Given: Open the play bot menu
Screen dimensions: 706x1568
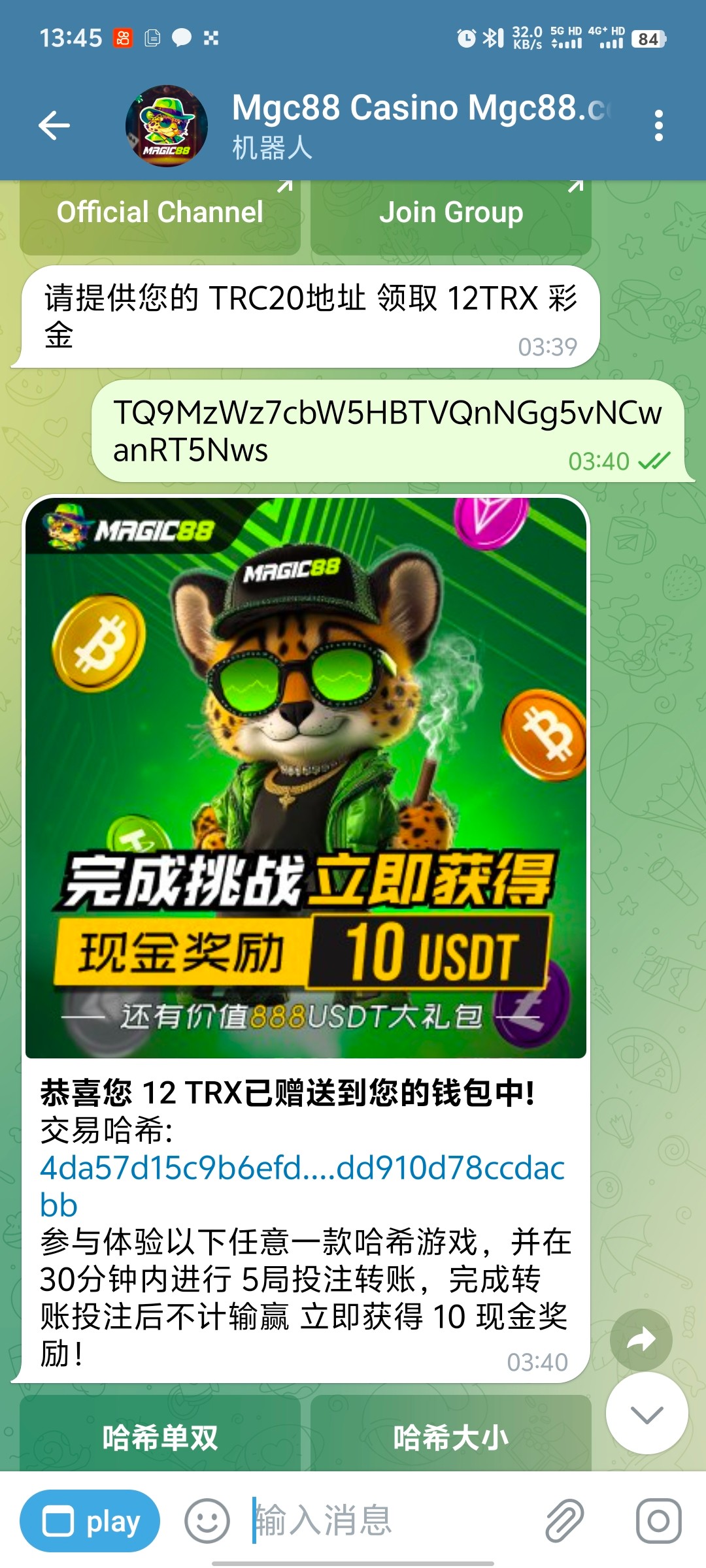Looking at the screenshot, I should coord(90,1521).
